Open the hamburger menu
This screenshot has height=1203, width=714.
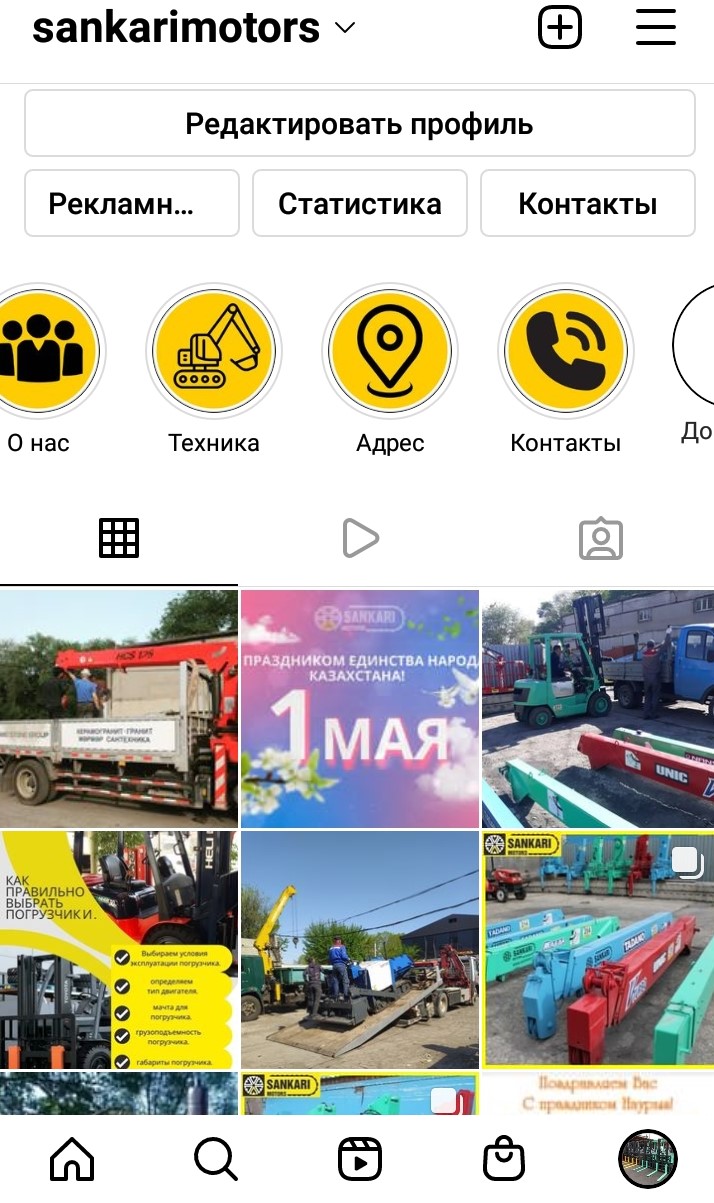656,27
